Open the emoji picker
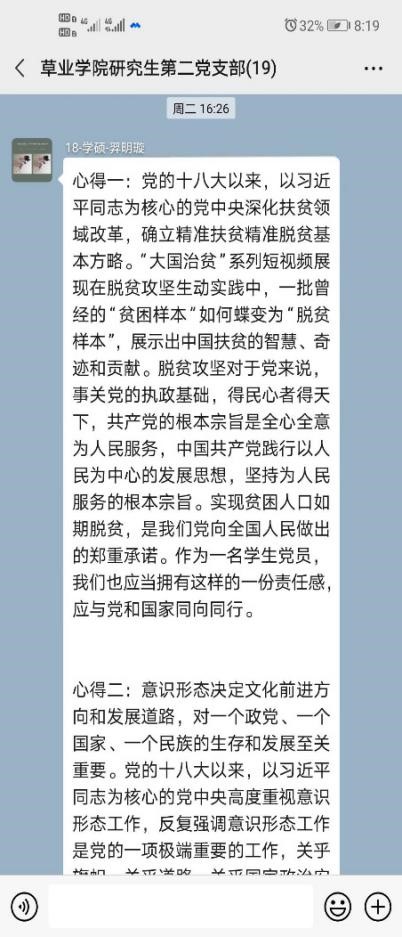Image resolution: width=402 pixels, height=937 pixels. coord(337,907)
